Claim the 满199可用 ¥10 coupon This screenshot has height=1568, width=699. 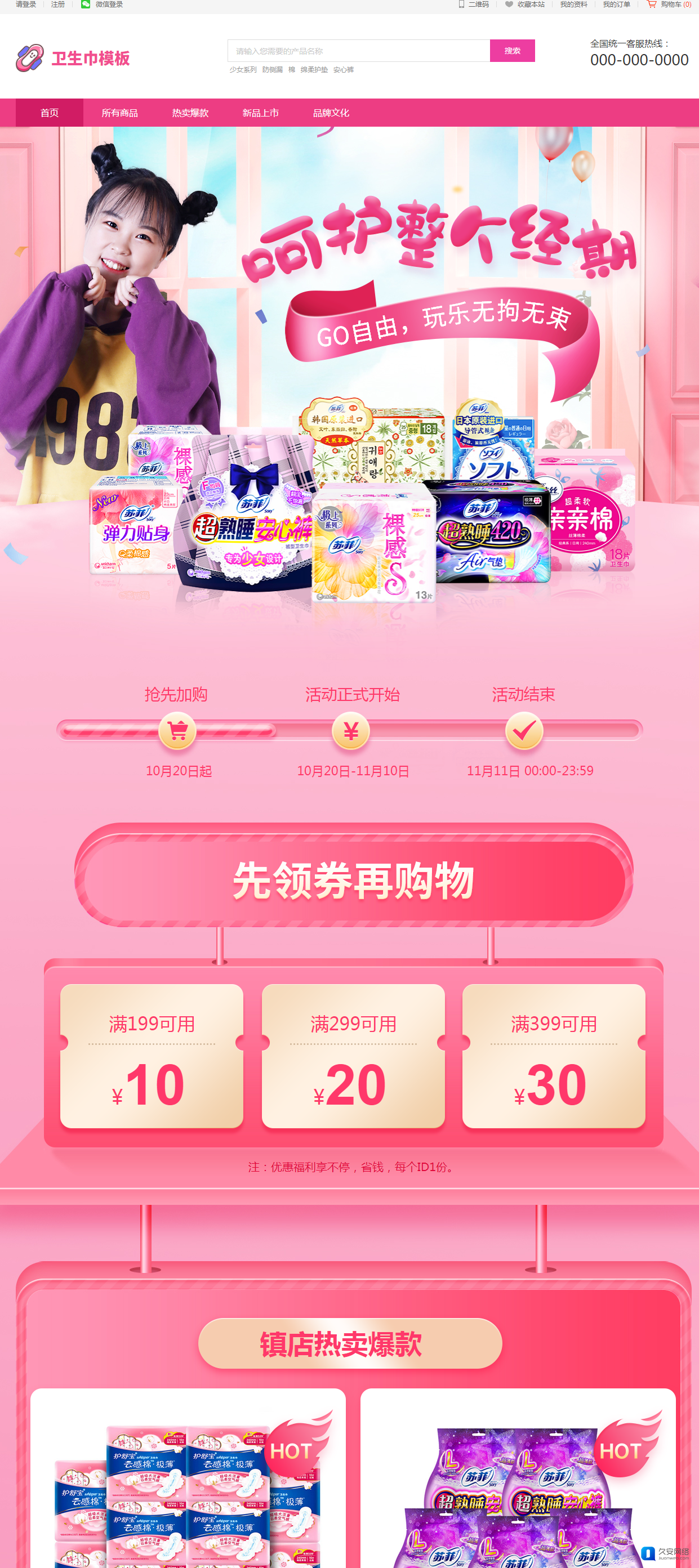coord(152,1056)
